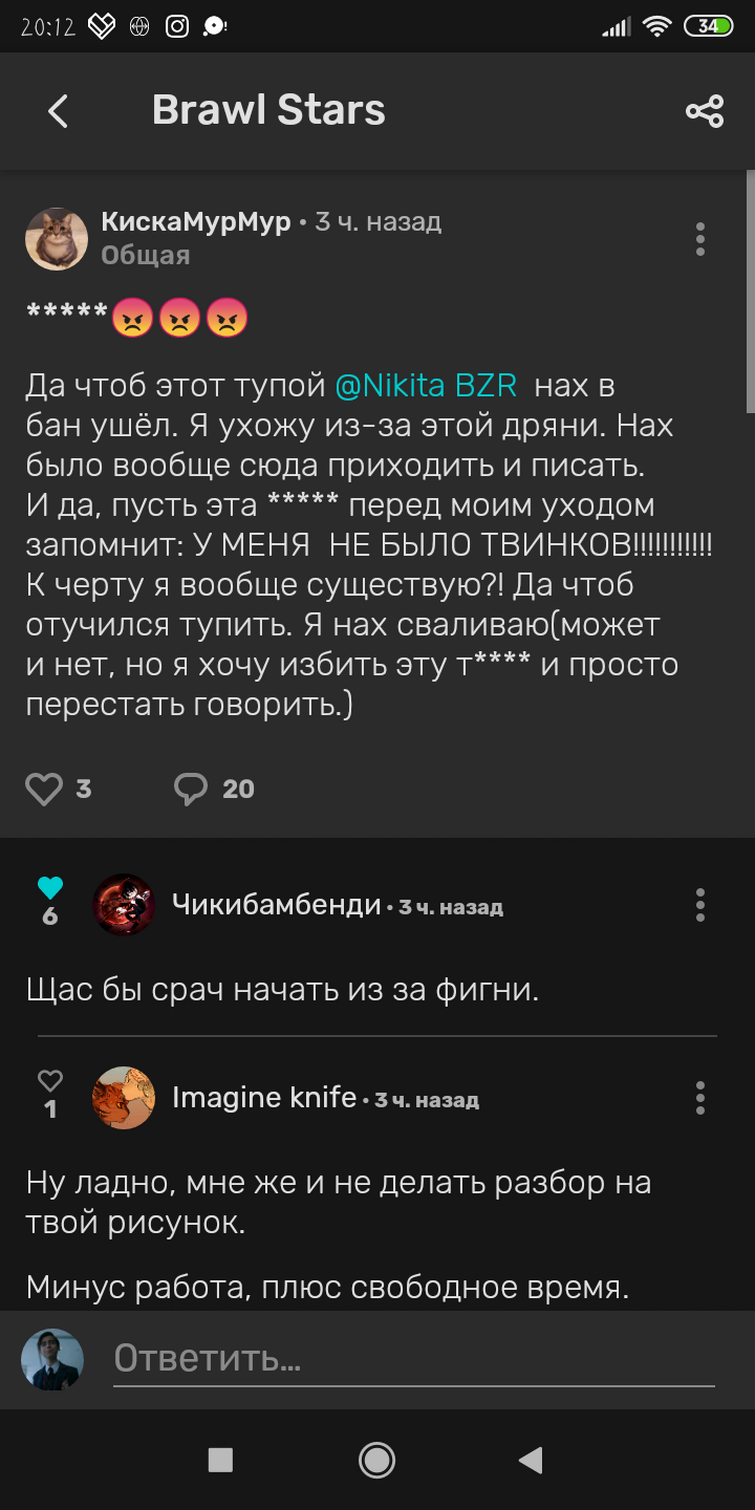
Task: Tap the Ответить reply field
Action: (413, 1359)
